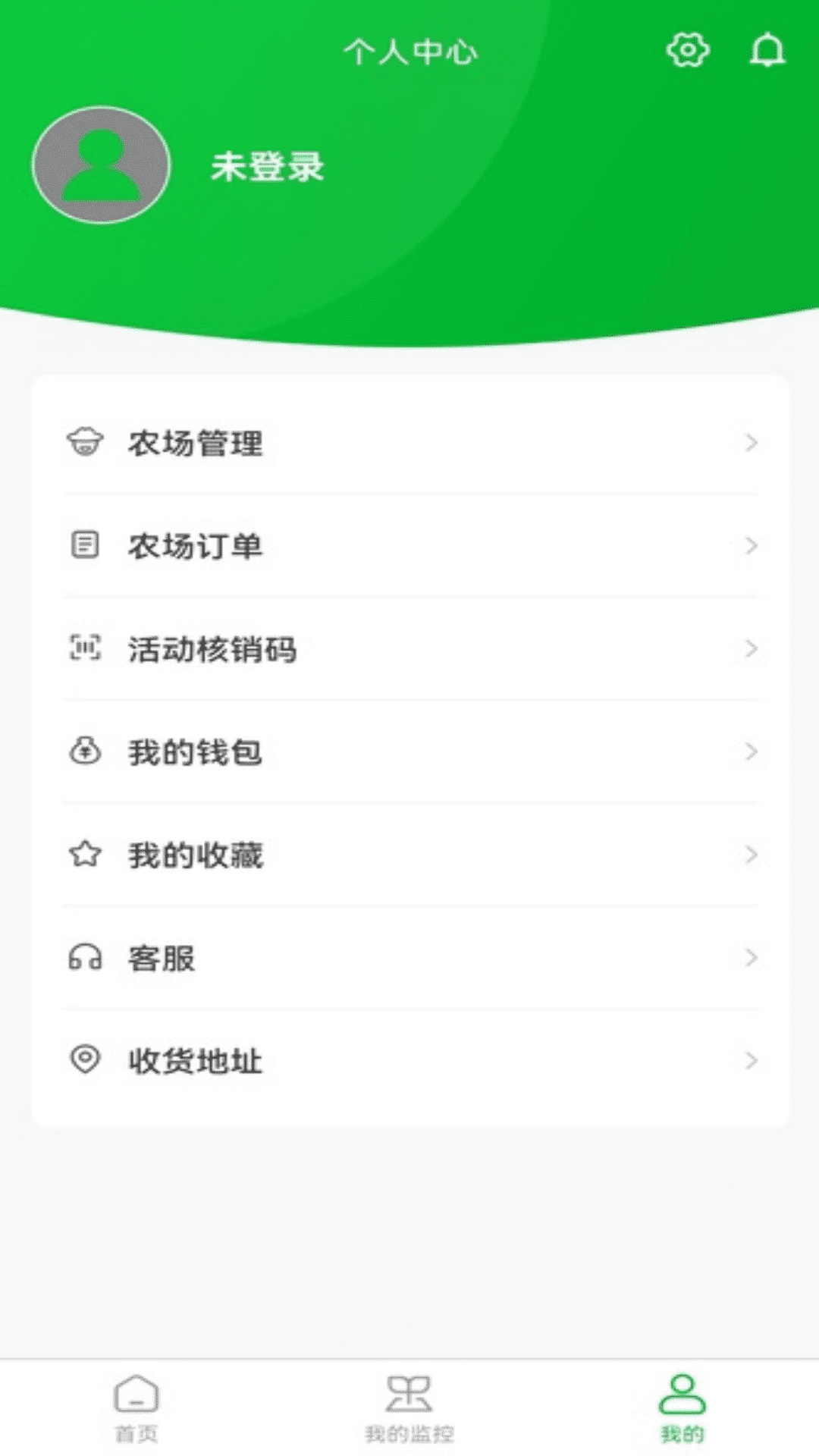This screenshot has height=1456, width=819.
Task: Expand the 农场管理 row chevron
Action: (x=751, y=444)
